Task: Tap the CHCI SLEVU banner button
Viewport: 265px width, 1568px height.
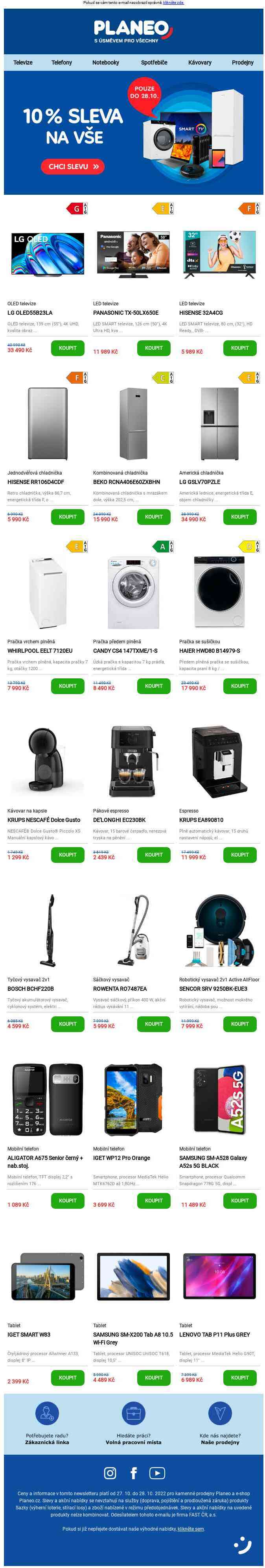Action: click(72, 166)
